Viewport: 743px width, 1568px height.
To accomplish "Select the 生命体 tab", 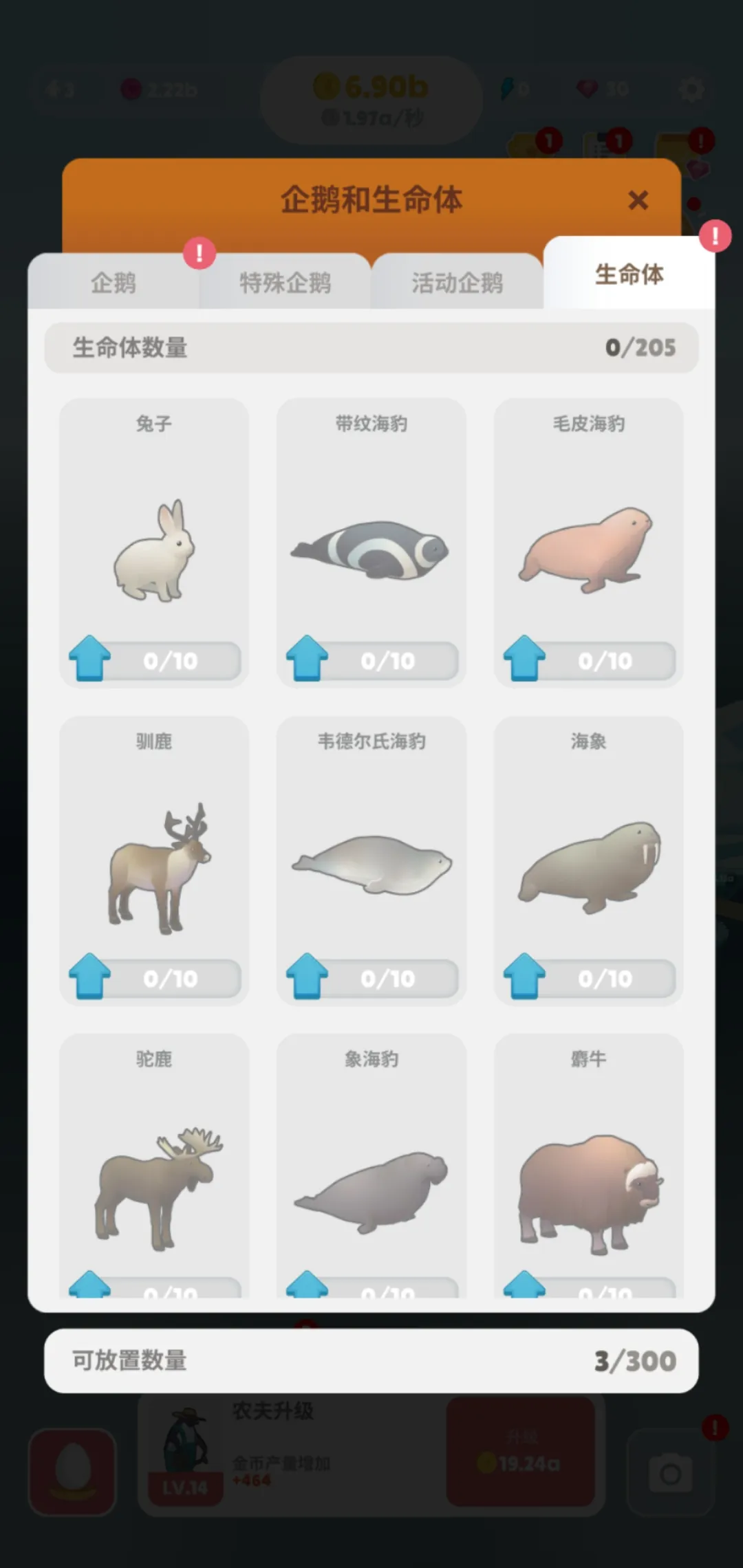I will coord(629,274).
